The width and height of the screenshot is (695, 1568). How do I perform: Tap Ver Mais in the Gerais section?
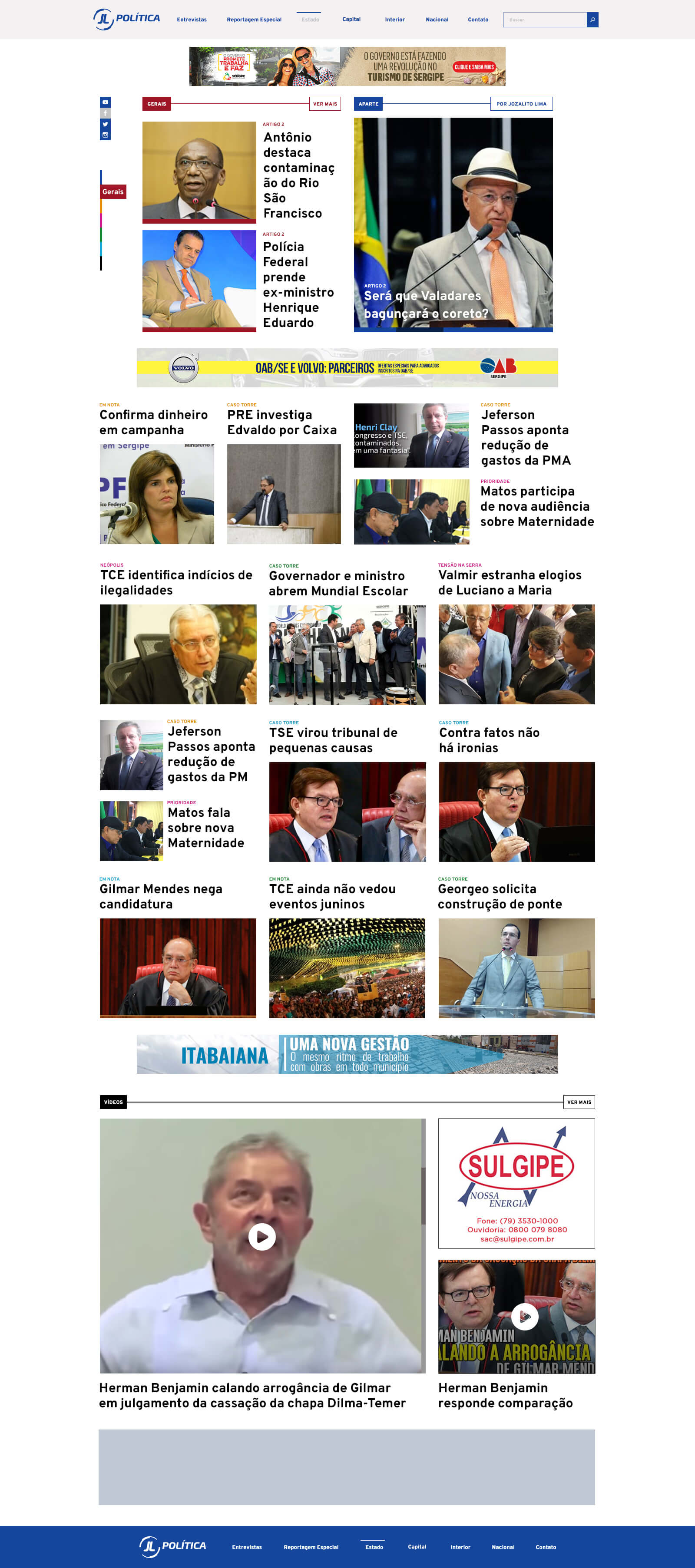tap(324, 104)
